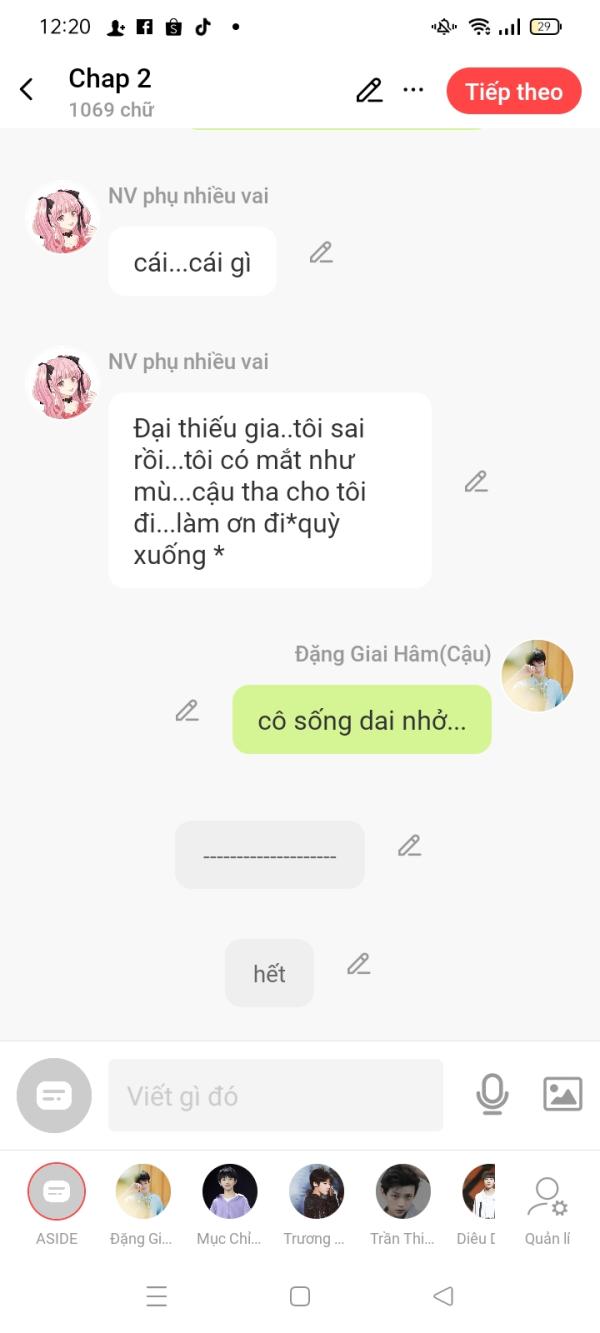Select character Trương... as speaker
Screen dimensions: 600x1333
(x=316, y=1192)
